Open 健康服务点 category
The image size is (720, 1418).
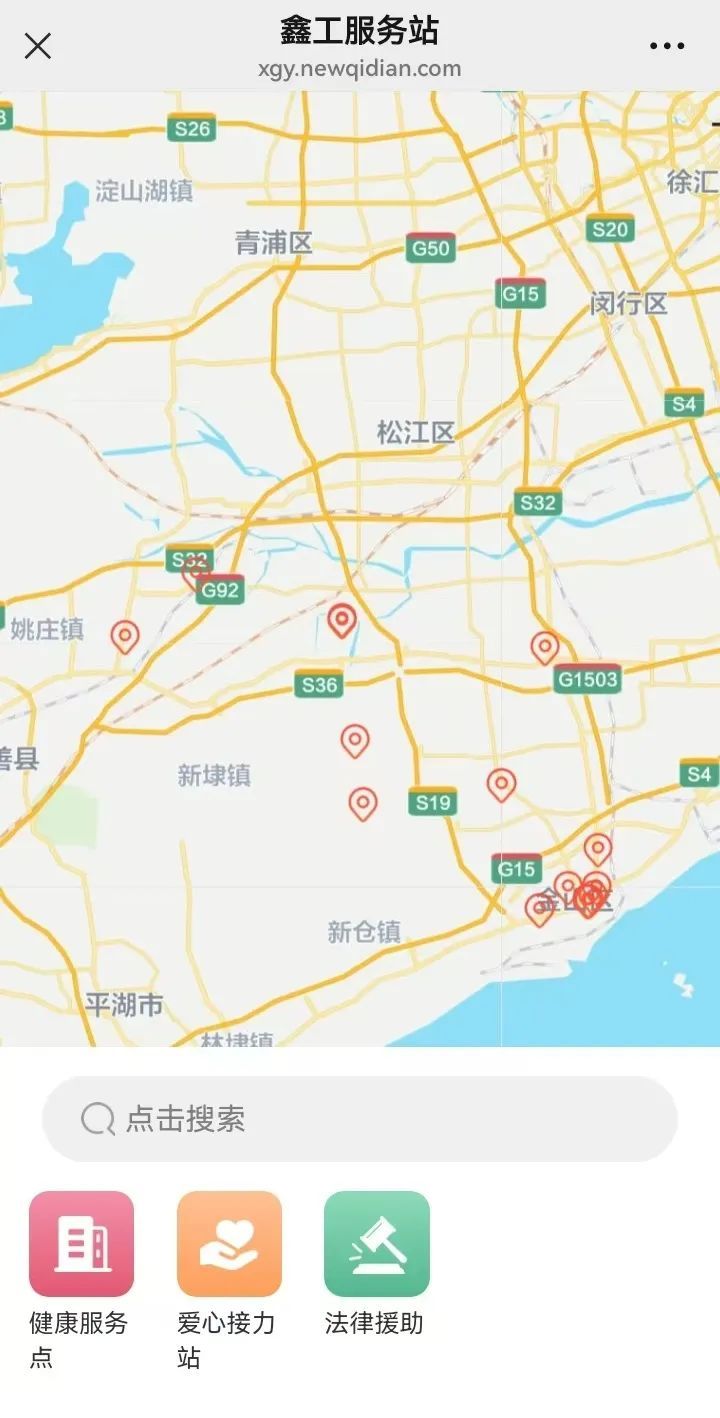point(81,1244)
